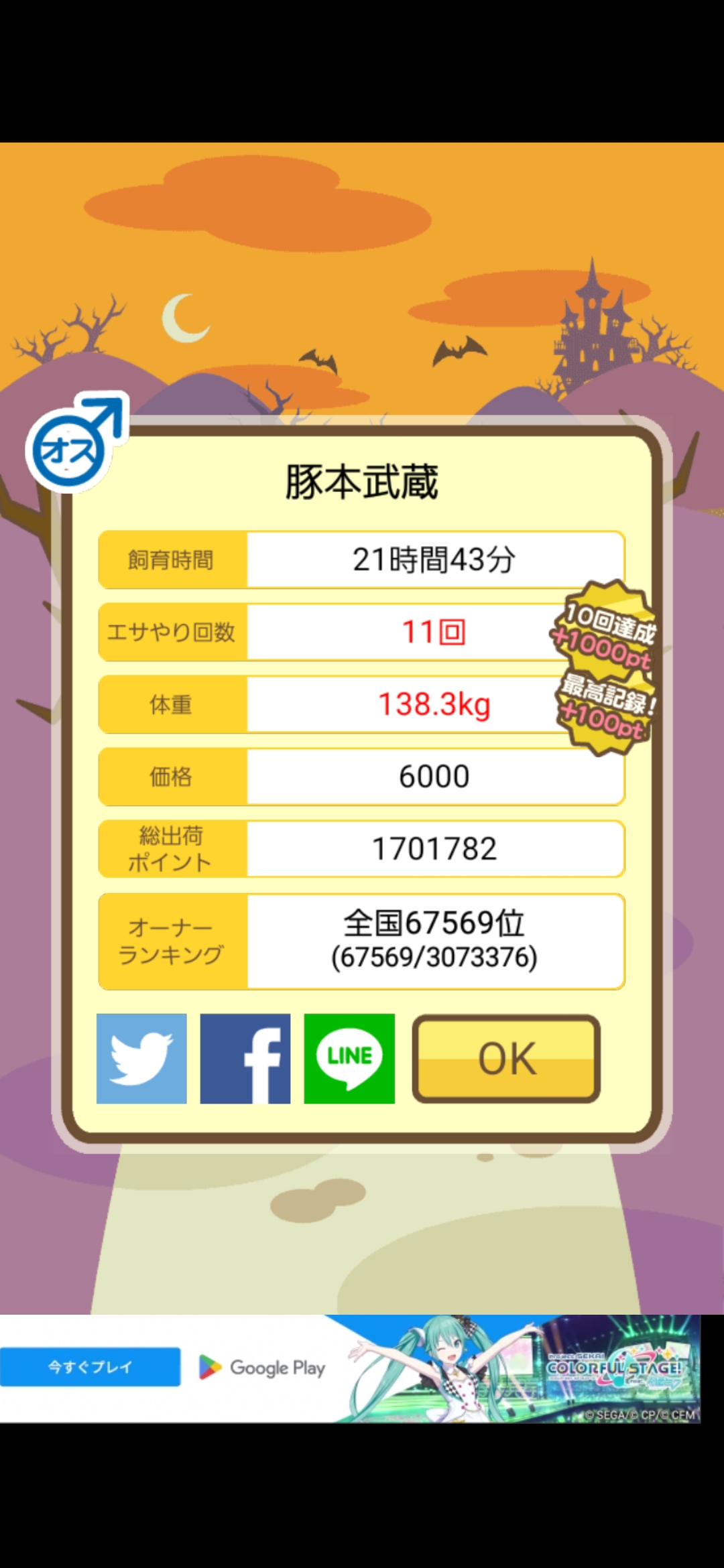Confirm the result with OK
The width and height of the screenshot is (724, 1568).
point(506,1059)
